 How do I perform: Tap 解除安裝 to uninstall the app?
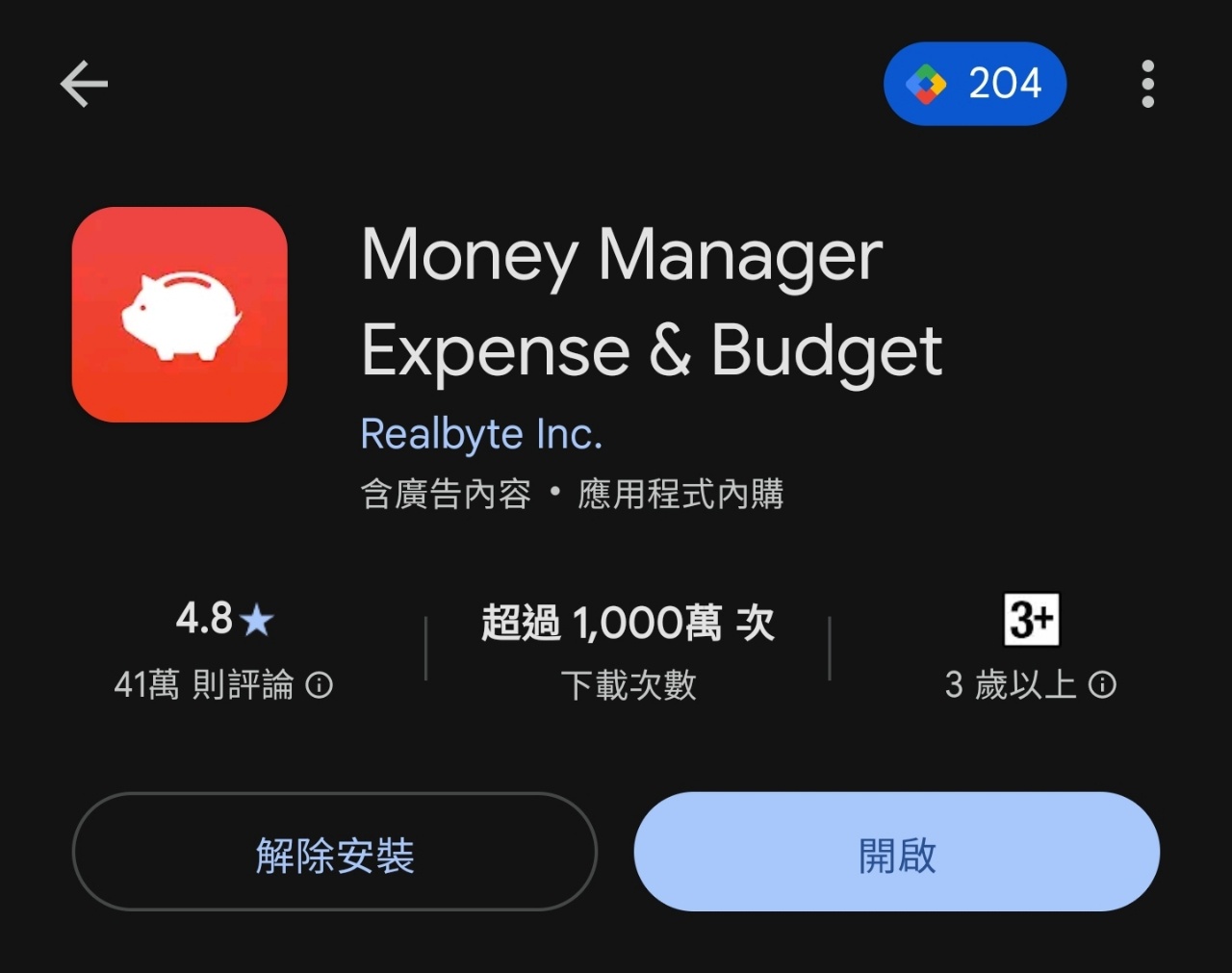click(334, 852)
